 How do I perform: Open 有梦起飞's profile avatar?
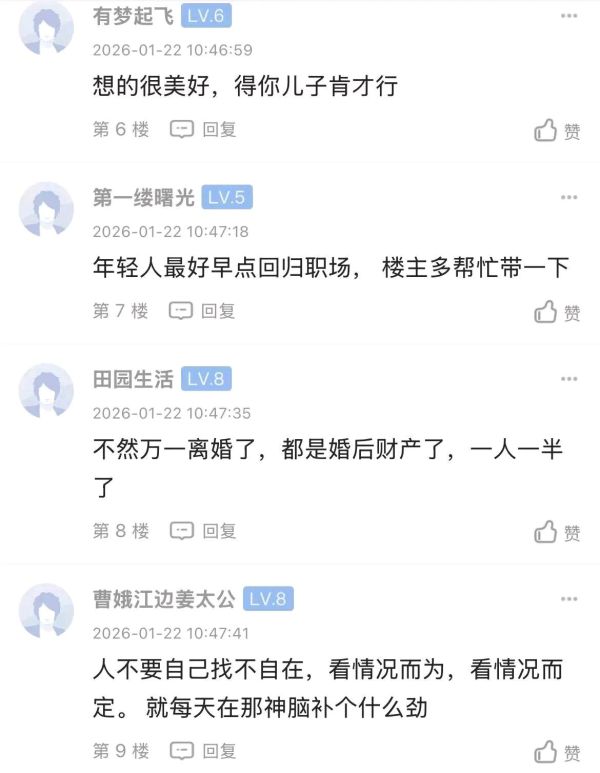click(x=46, y=28)
